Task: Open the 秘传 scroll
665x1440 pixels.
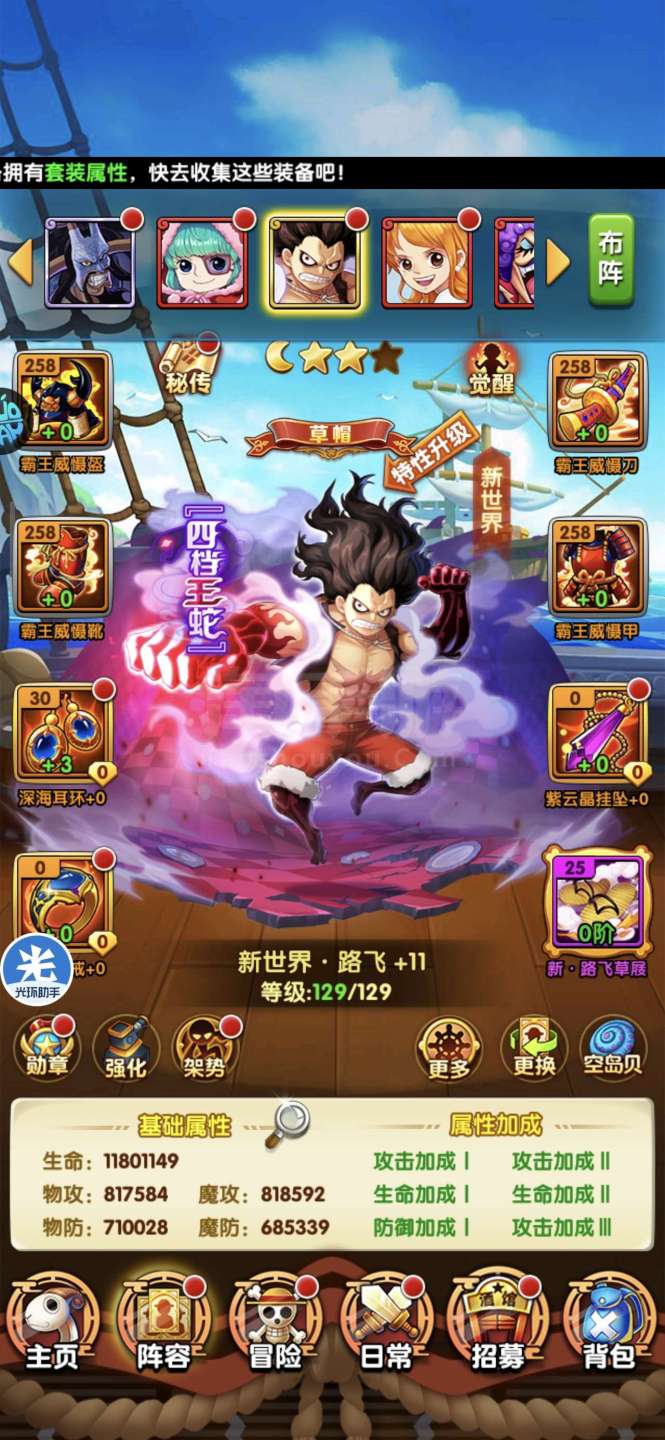Action: coord(190,366)
